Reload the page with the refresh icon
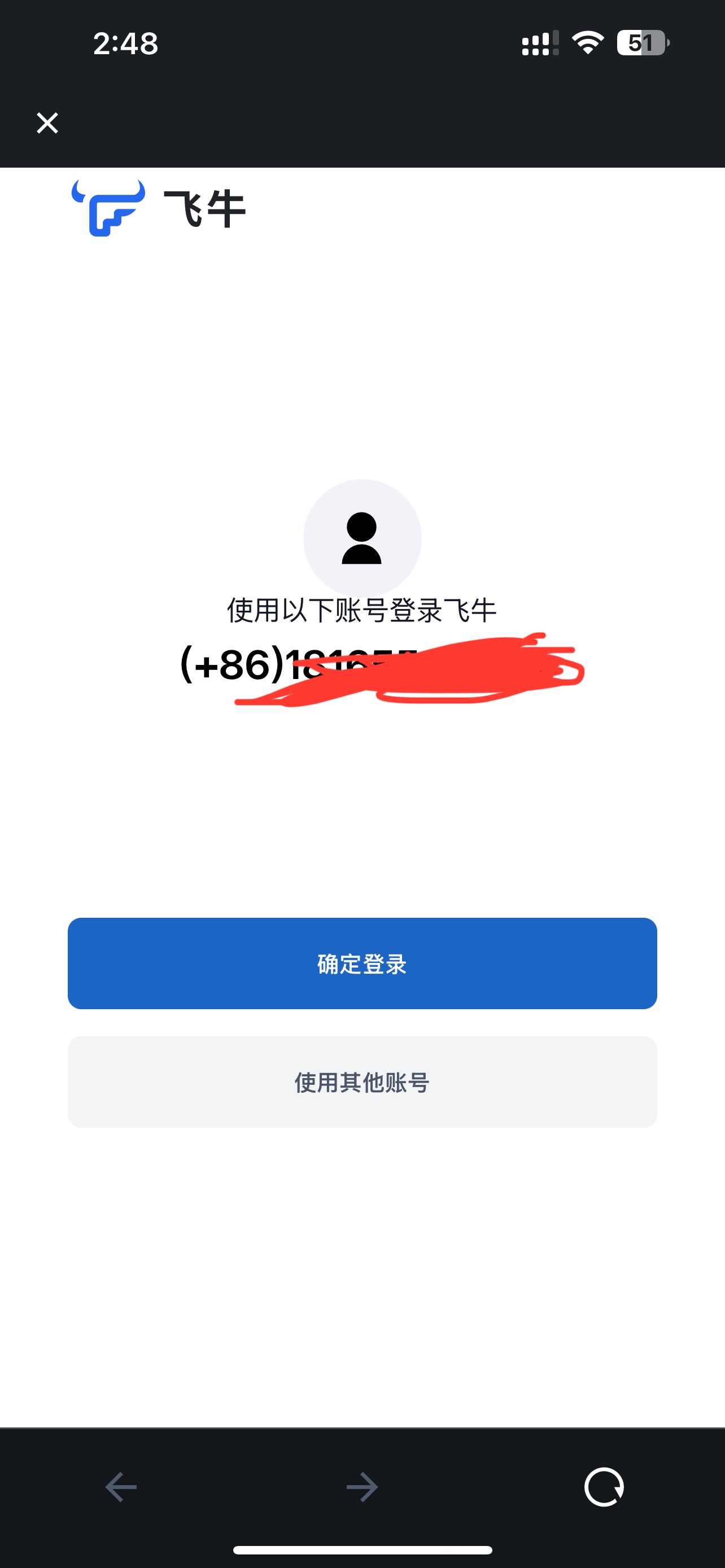Image resolution: width=725 pixels, height=1568 pixels. [x=604, y=1487]
